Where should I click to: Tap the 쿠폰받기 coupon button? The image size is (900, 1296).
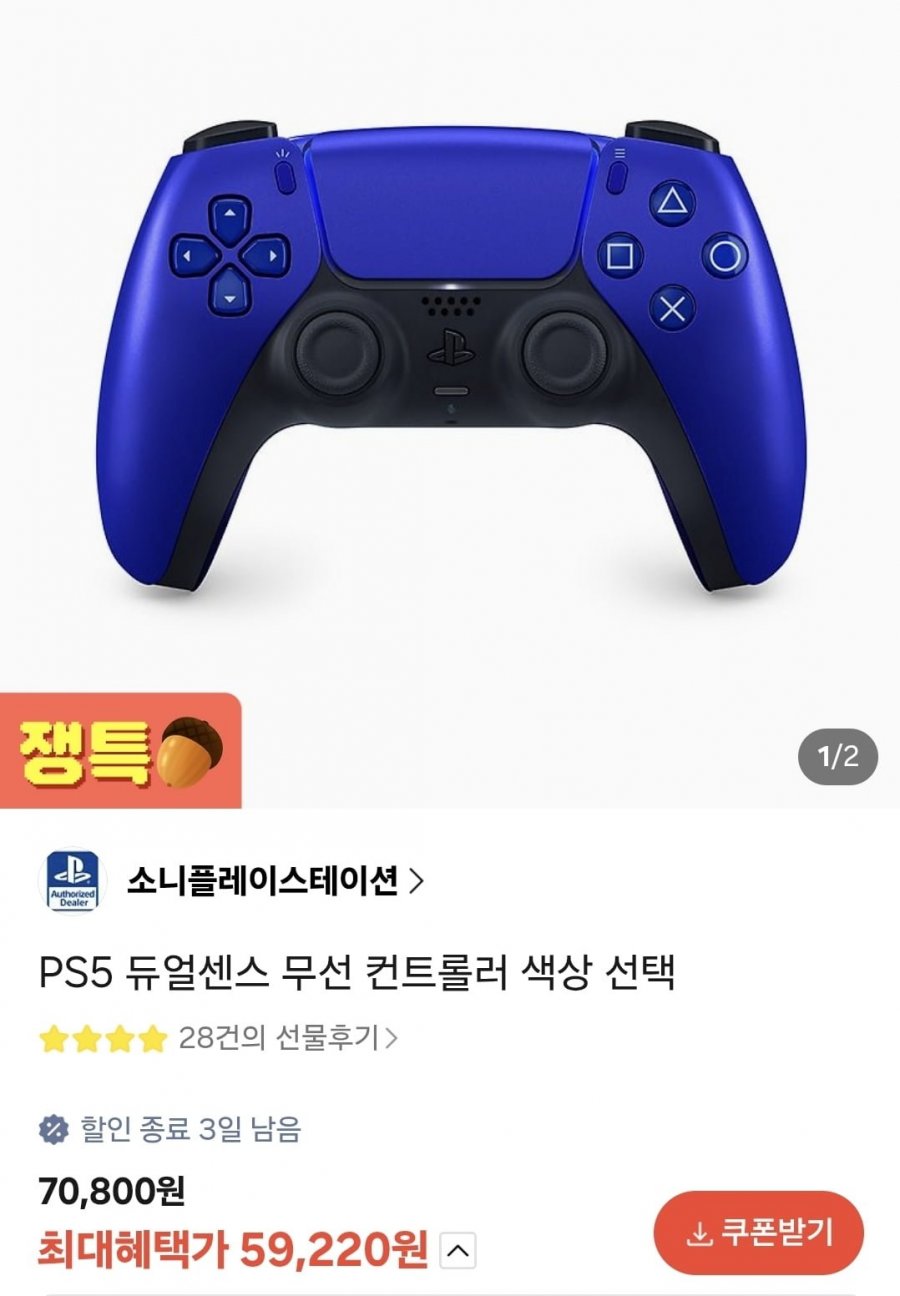pyautogui.click(x=758, y=1233)
